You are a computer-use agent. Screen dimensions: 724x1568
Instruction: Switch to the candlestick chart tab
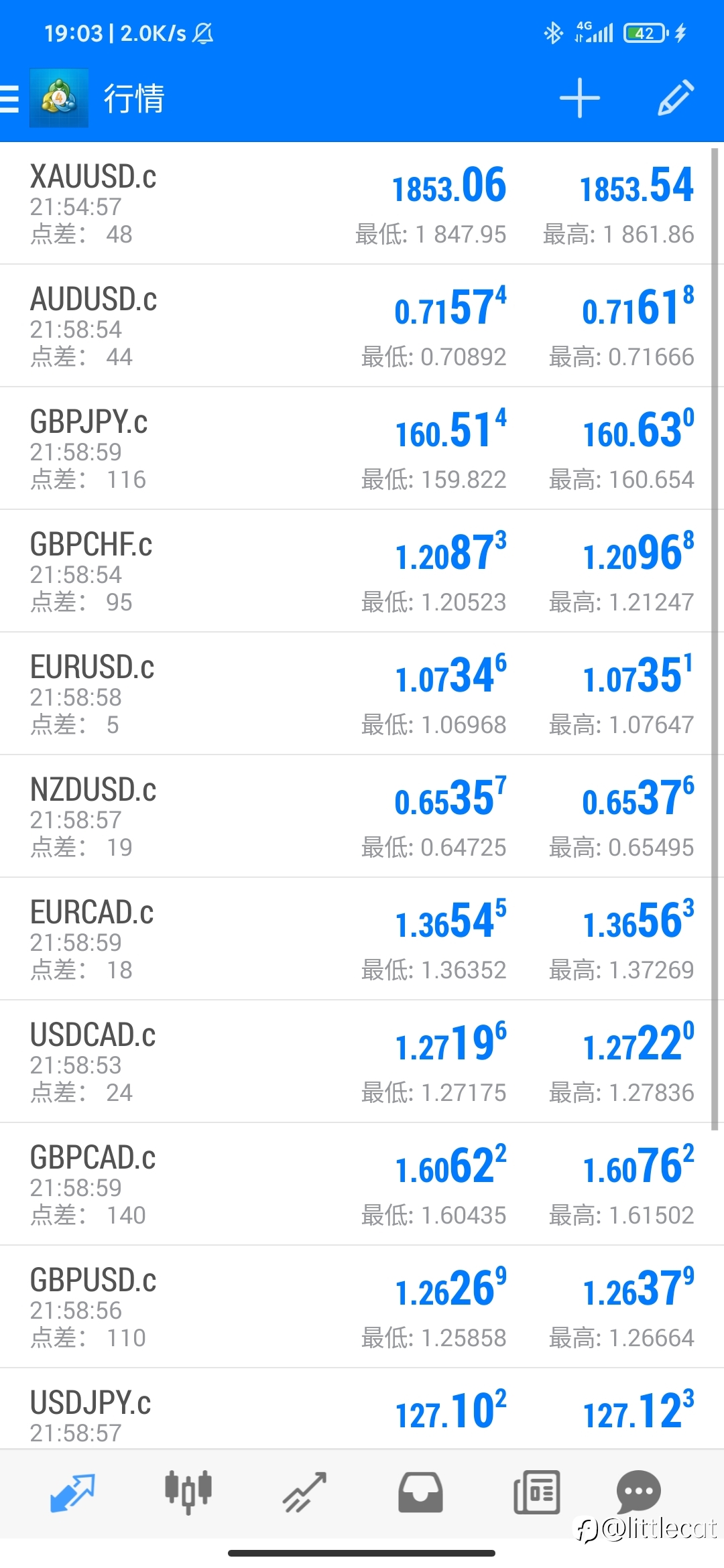tap(188, 1493)
